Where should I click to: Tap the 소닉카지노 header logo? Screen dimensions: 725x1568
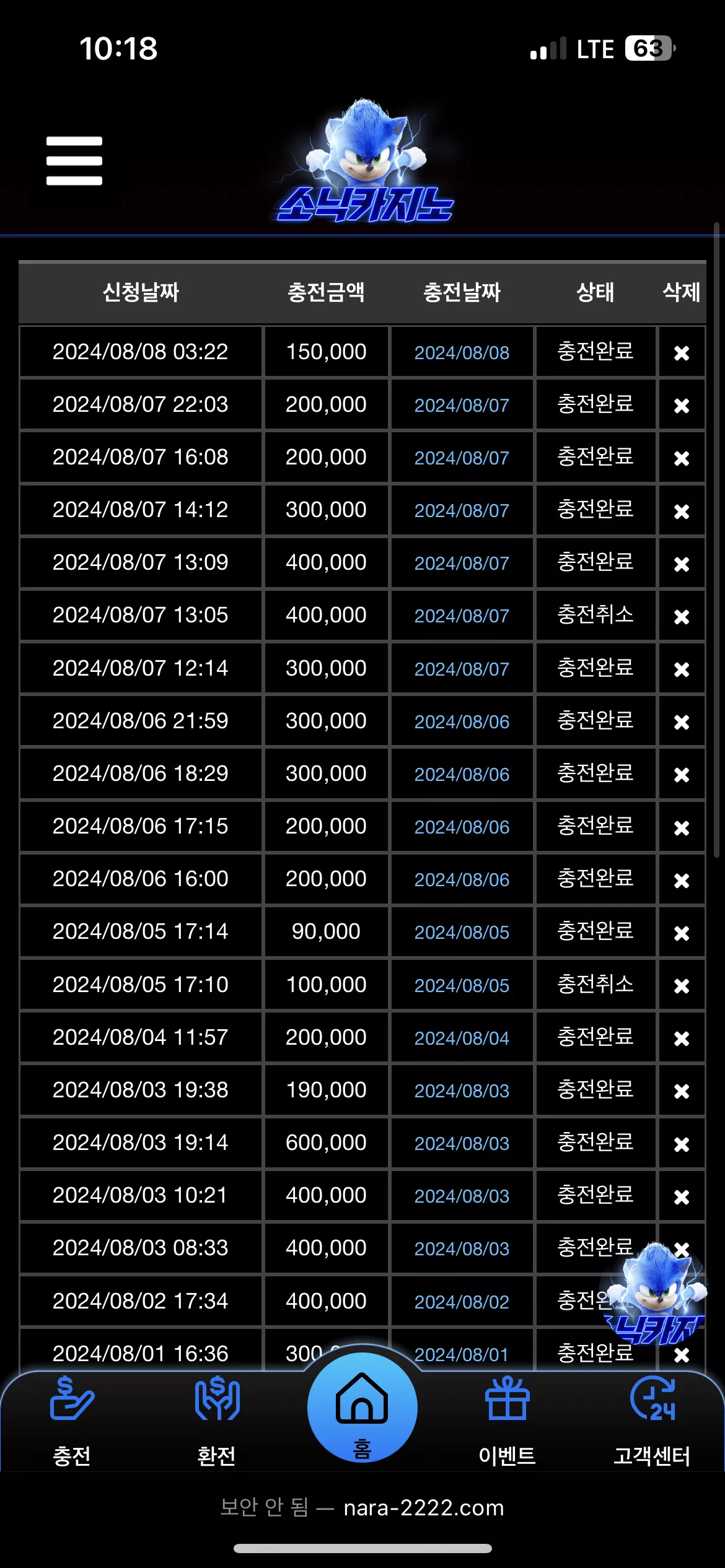click(364, 161)
